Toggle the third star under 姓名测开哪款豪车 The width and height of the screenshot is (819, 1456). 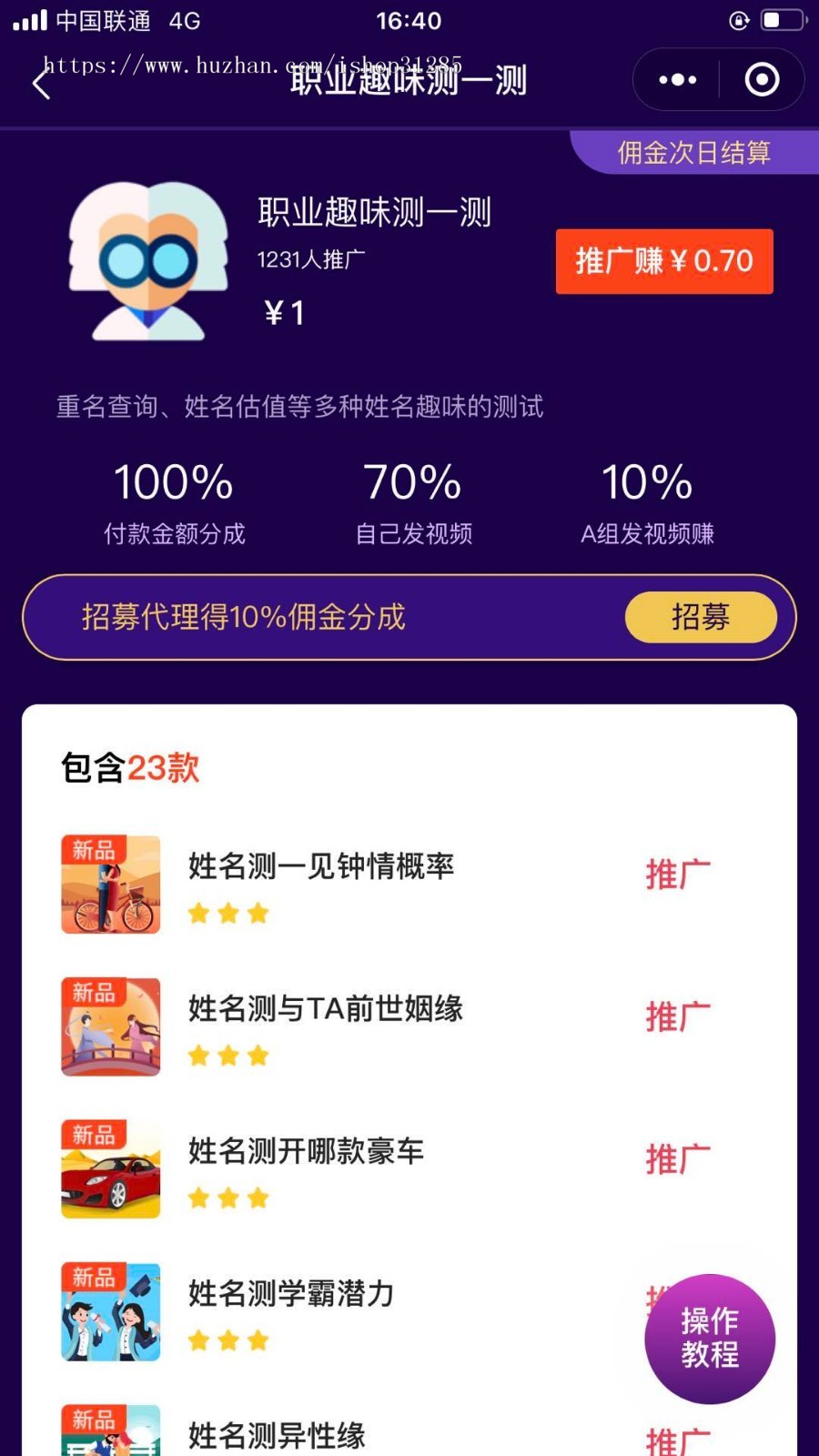pos(258,1198)
